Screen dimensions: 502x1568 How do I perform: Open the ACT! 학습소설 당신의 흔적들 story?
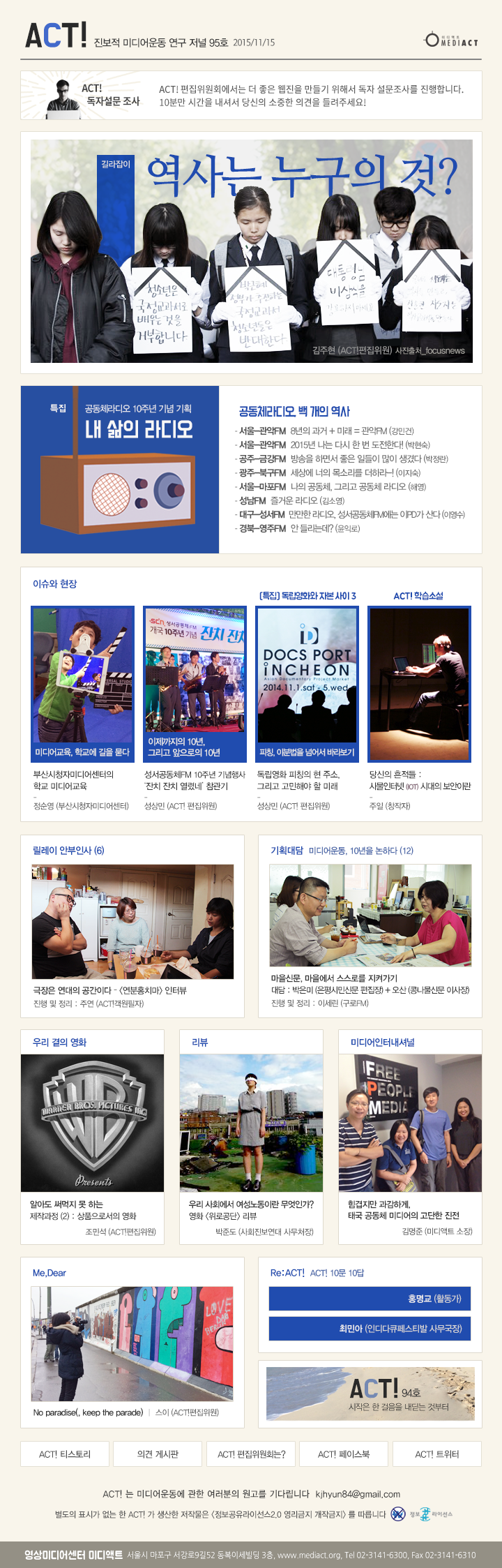(x=420, y=684)
